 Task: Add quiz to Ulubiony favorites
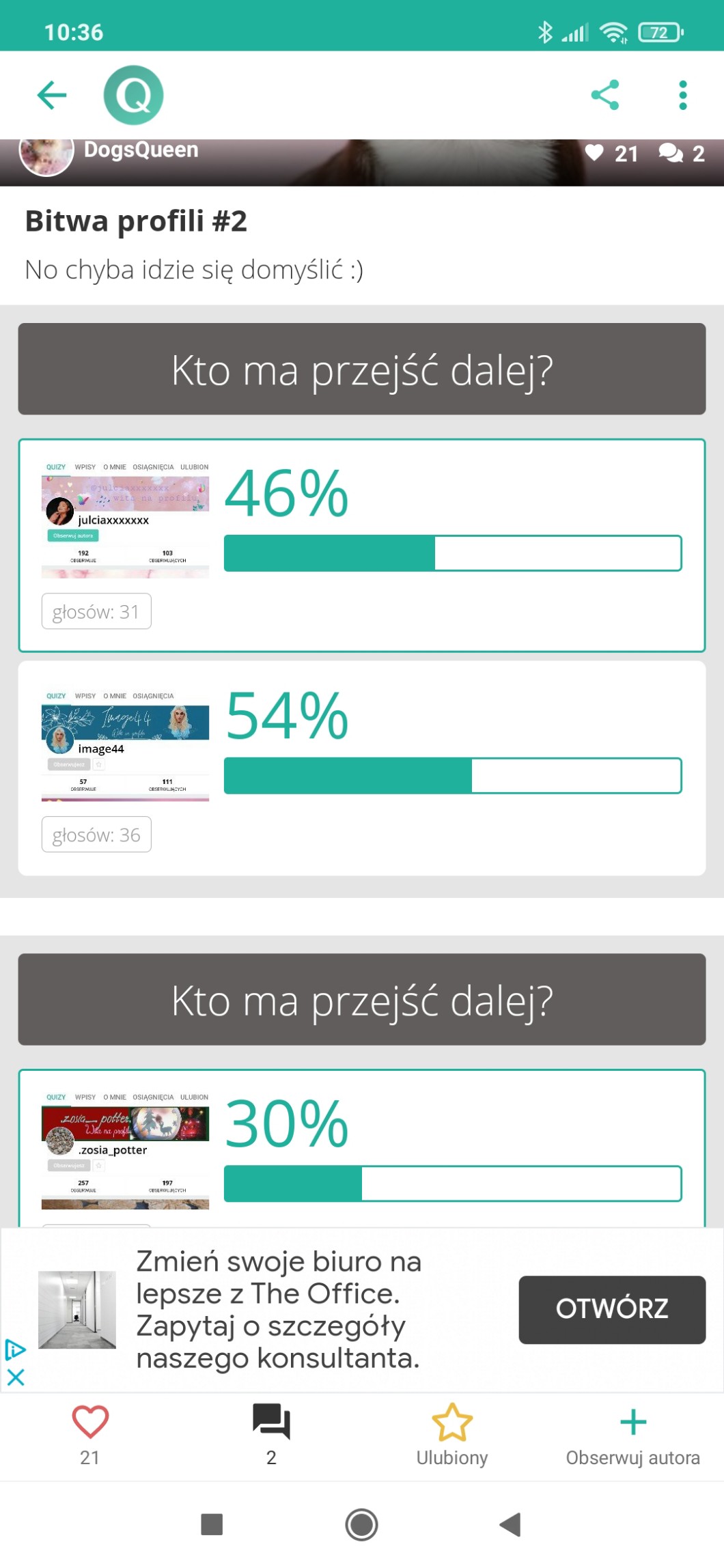click(x=452, y=1431)
